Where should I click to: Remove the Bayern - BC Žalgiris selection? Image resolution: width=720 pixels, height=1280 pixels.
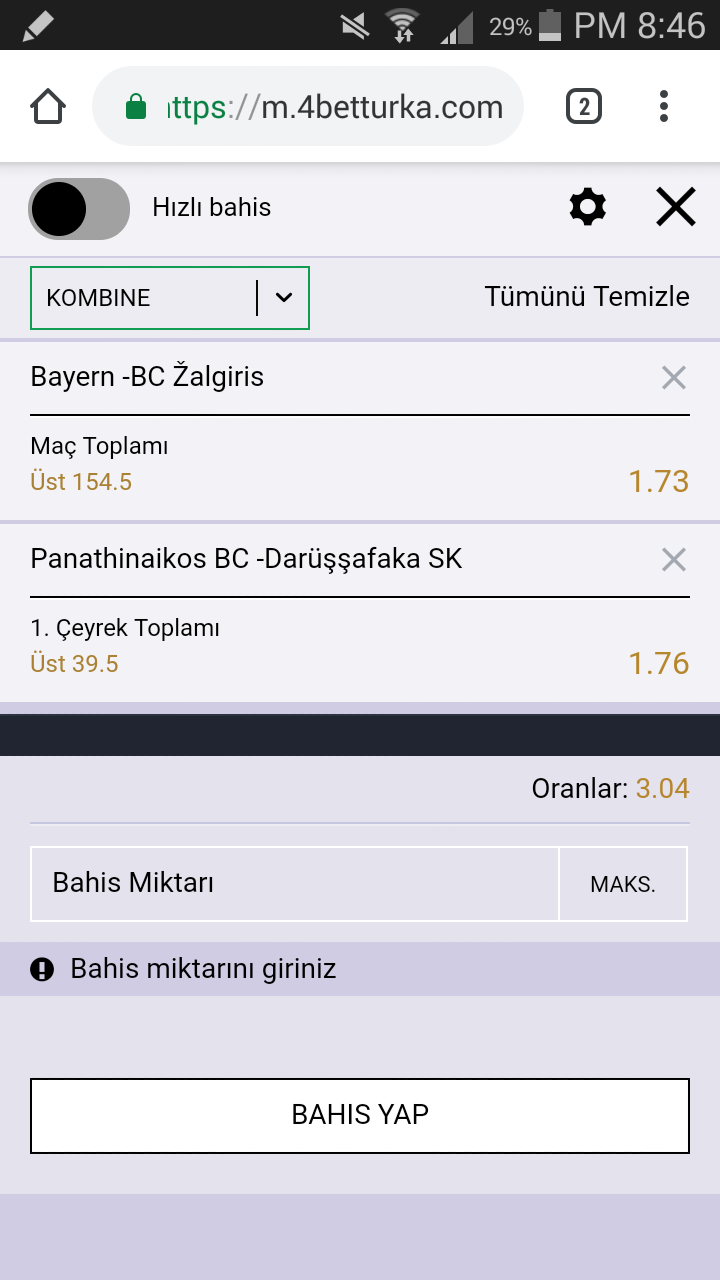674,377
